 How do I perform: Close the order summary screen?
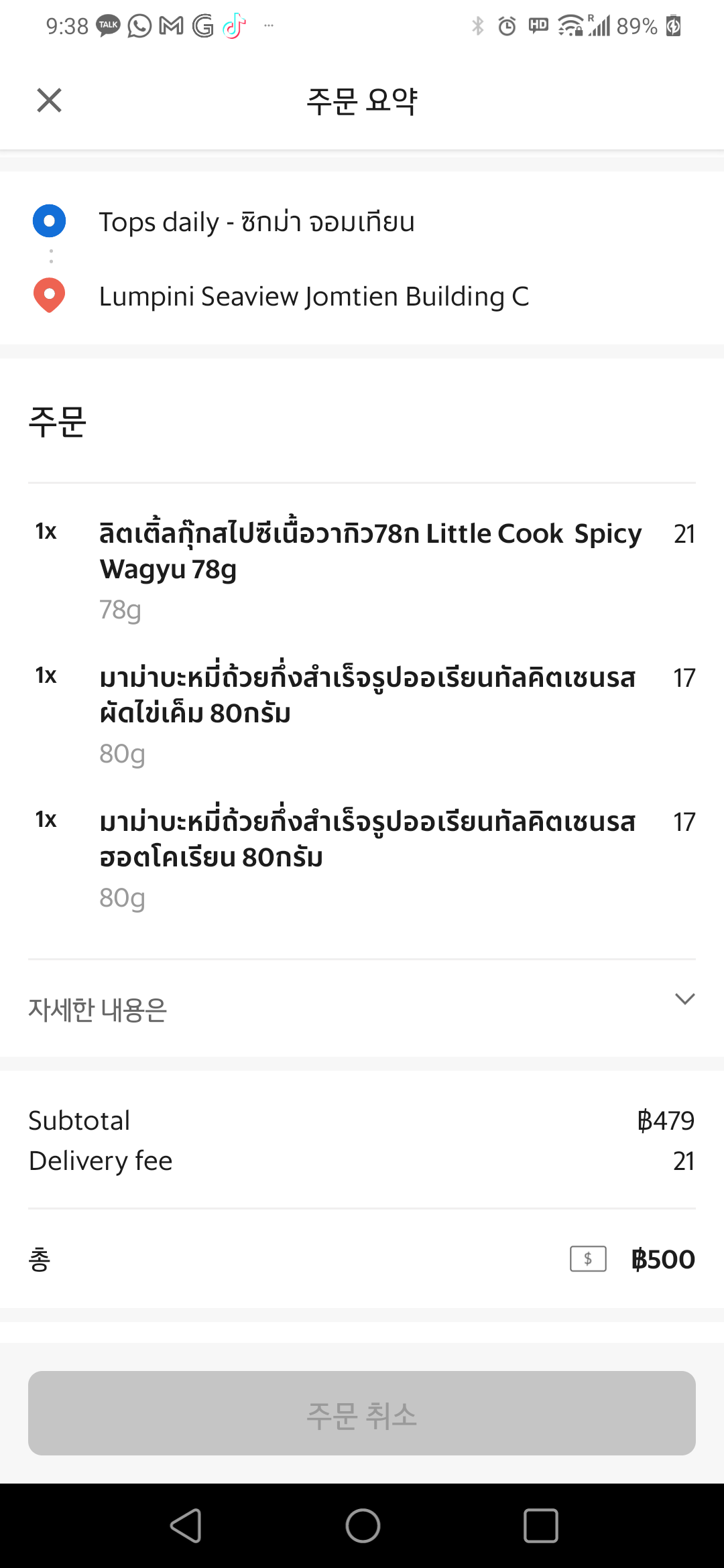[x=49, y=101]
